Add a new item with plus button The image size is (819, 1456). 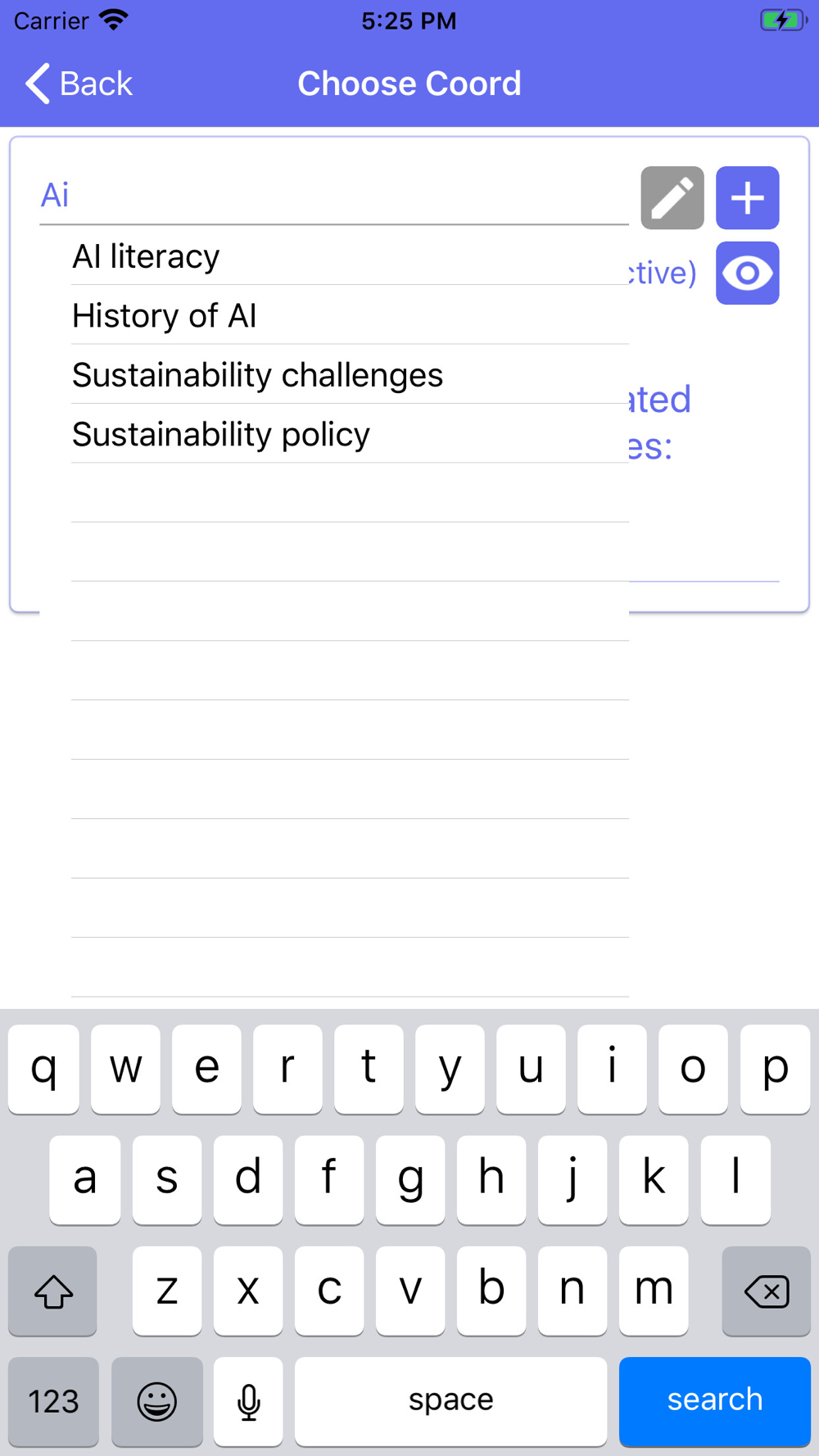point(748,197)
